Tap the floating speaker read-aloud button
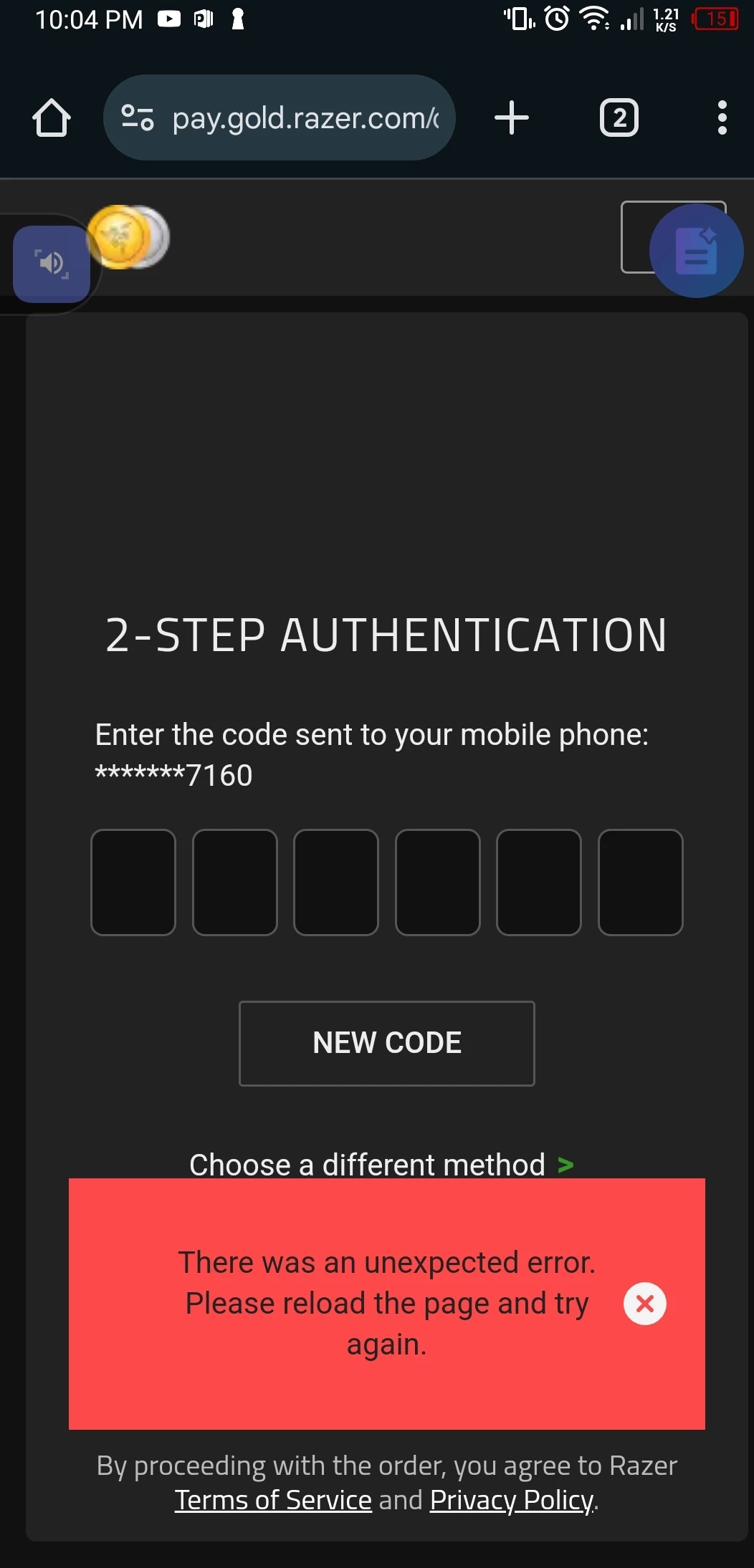This screenshot has width=754, height=1568. [x=52, y=264]
